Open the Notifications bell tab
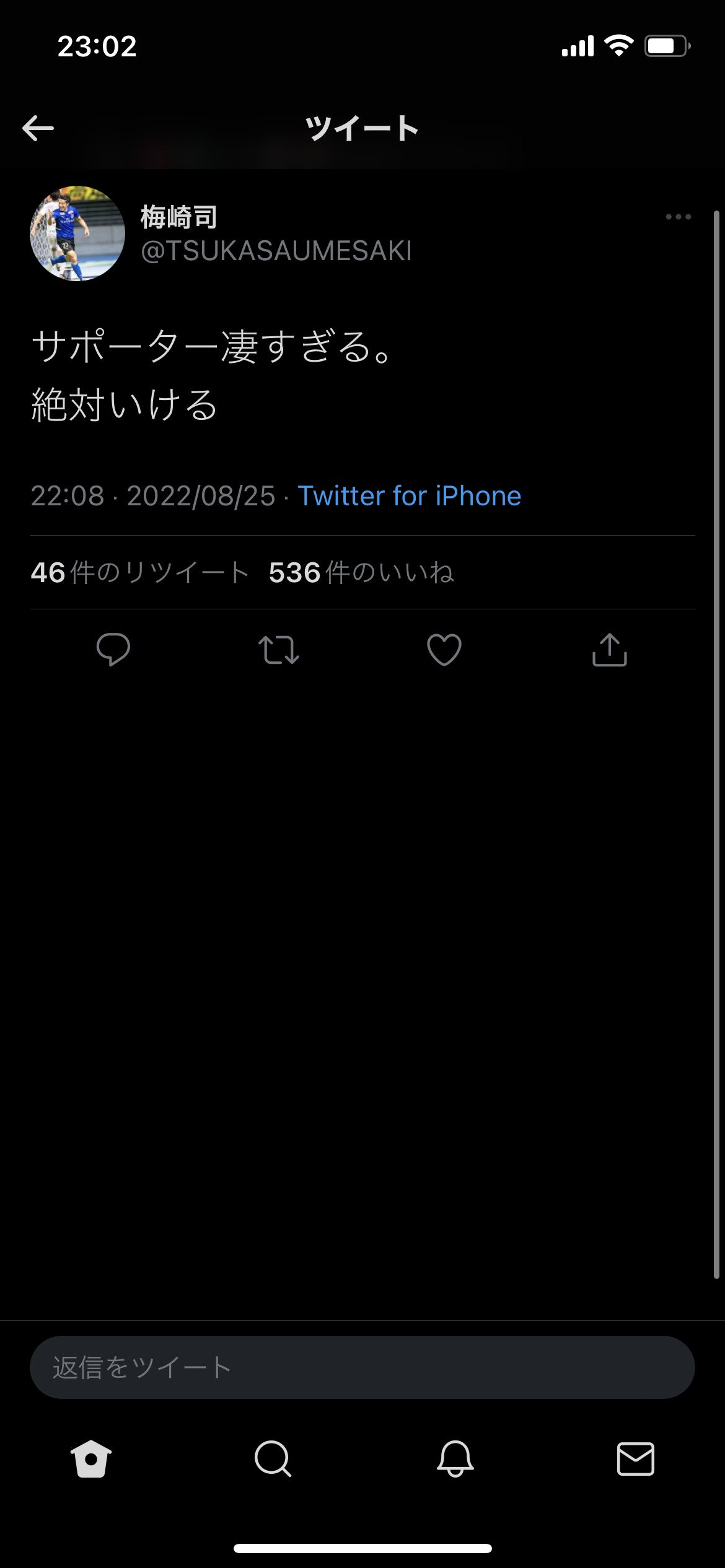This screenshot has height=1568, width=725. pyautogui.click(x=455, y=1459)
